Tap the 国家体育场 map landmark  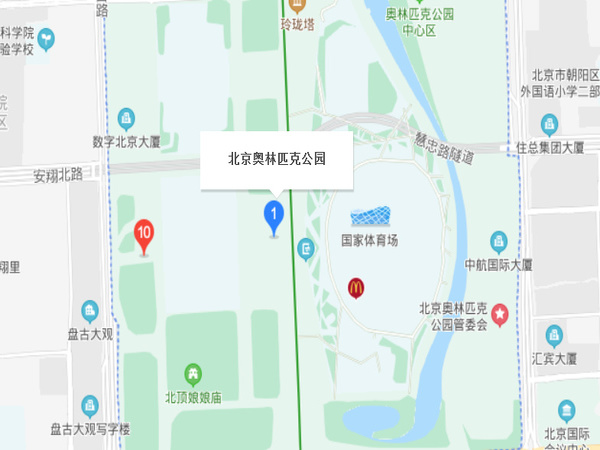(371, 216)
